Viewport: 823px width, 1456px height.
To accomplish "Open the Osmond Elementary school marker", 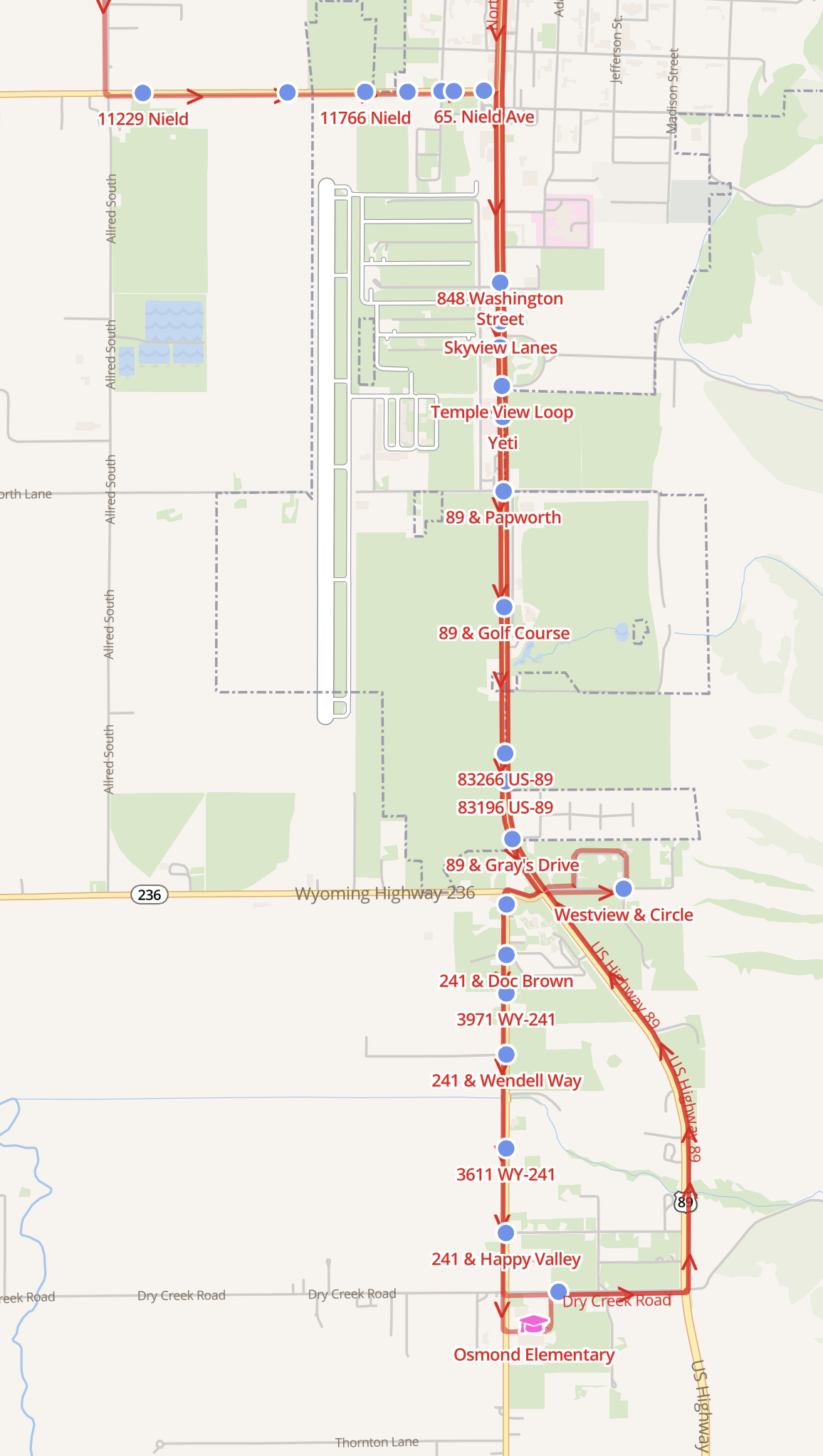I will pyautogui.click(x=533, y=1324).
